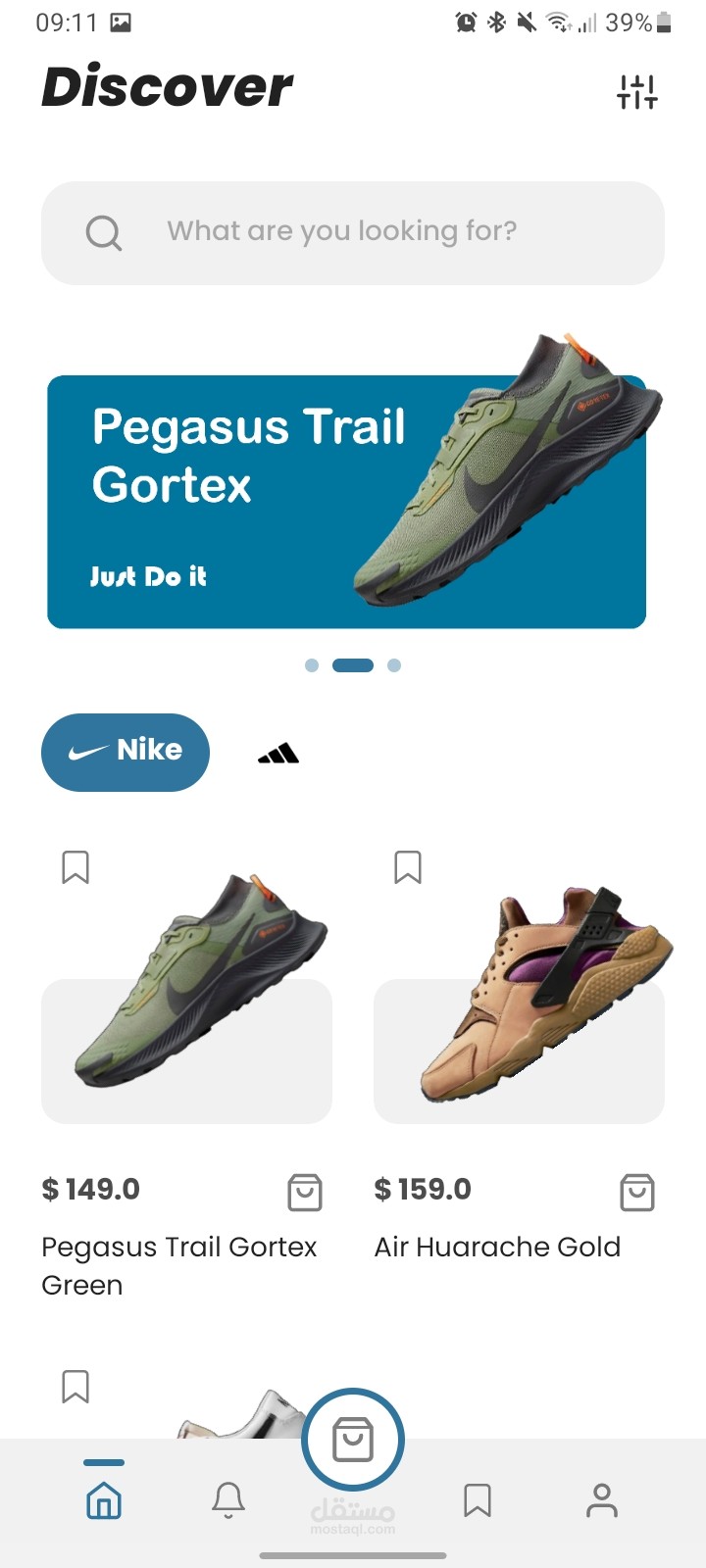Screen dimensions: 706x1568
Task: Add Air Huarache Gold to bag
Action: coord(637,1193)
